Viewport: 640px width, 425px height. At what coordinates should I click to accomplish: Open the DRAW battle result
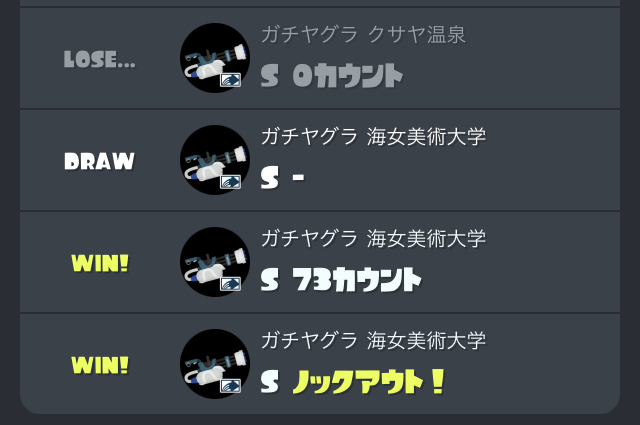pyautogui.click(x=320, y=160)
